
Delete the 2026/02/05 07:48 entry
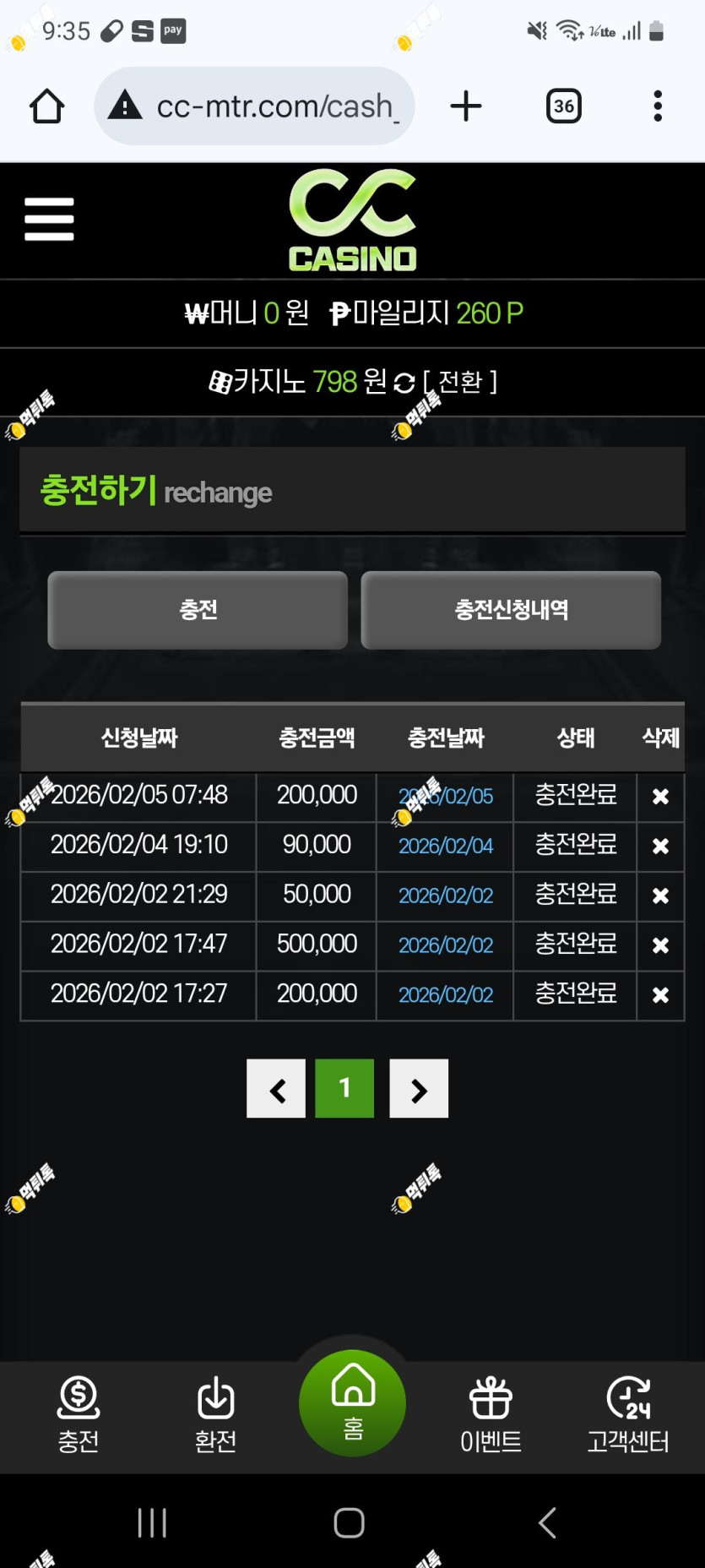(660, 797)
